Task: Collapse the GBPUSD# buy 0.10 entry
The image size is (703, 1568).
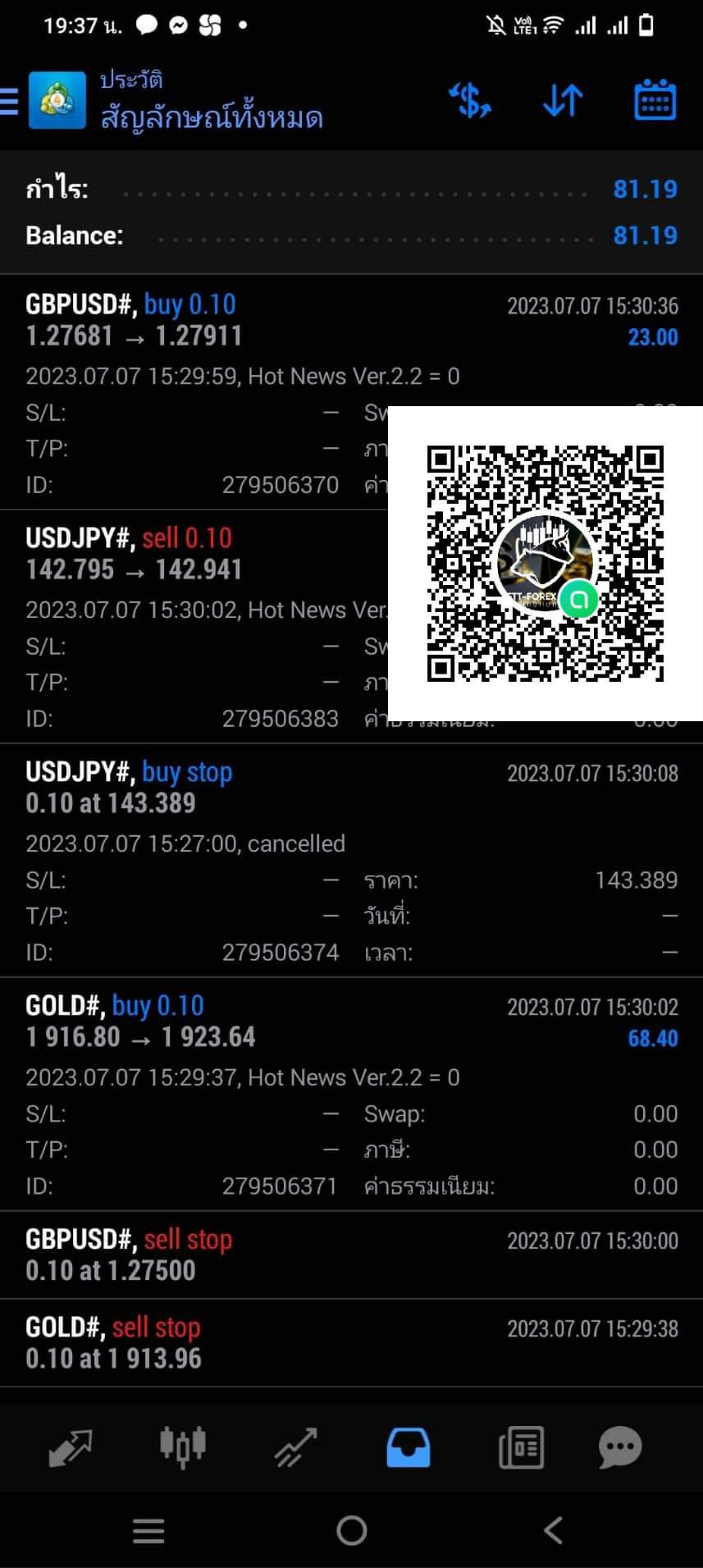Action: tap(351, 392)
